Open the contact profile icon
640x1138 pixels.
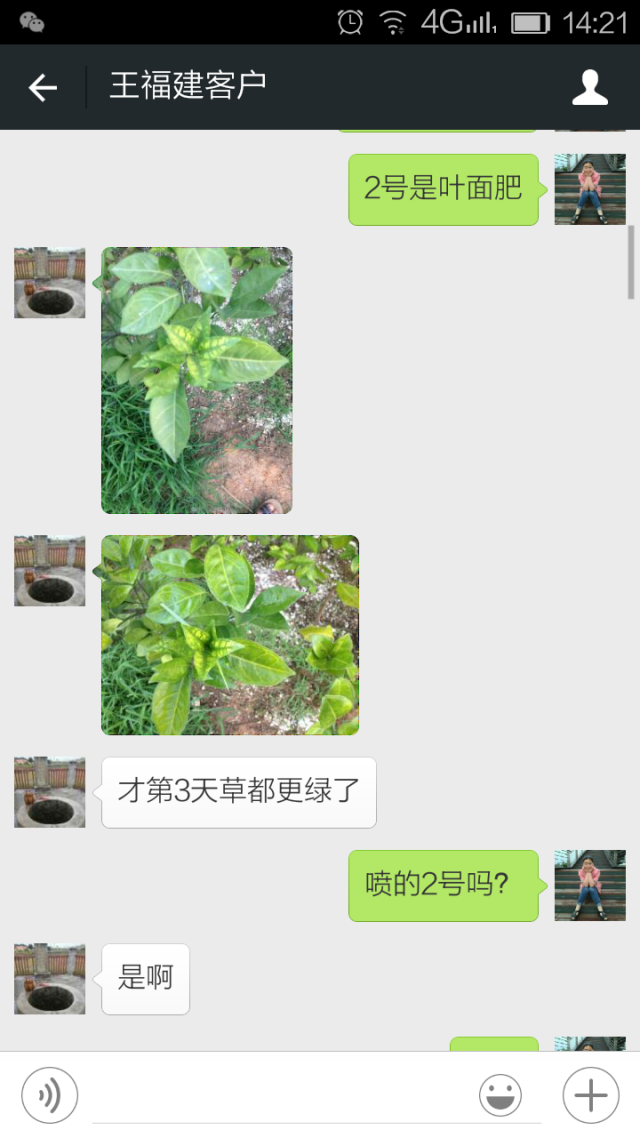tap(590, 88)
